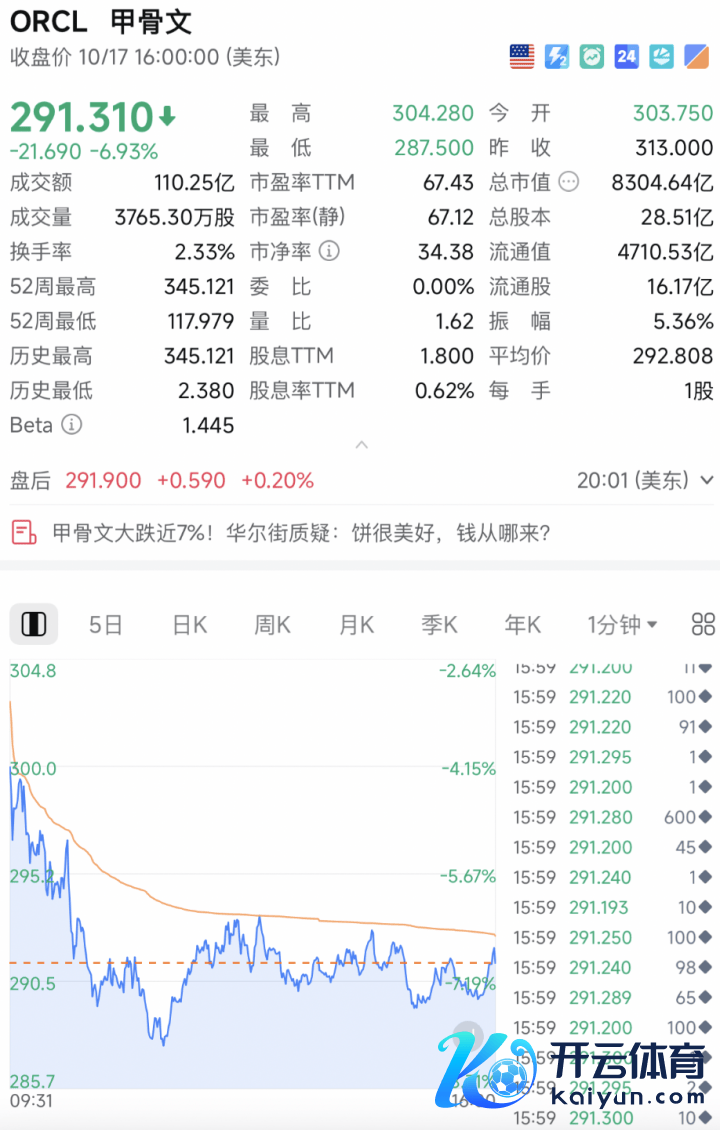The image size is (720, 1130).
Task: Collapse the stock details panel chevron
Action: (x=362, y=444)
